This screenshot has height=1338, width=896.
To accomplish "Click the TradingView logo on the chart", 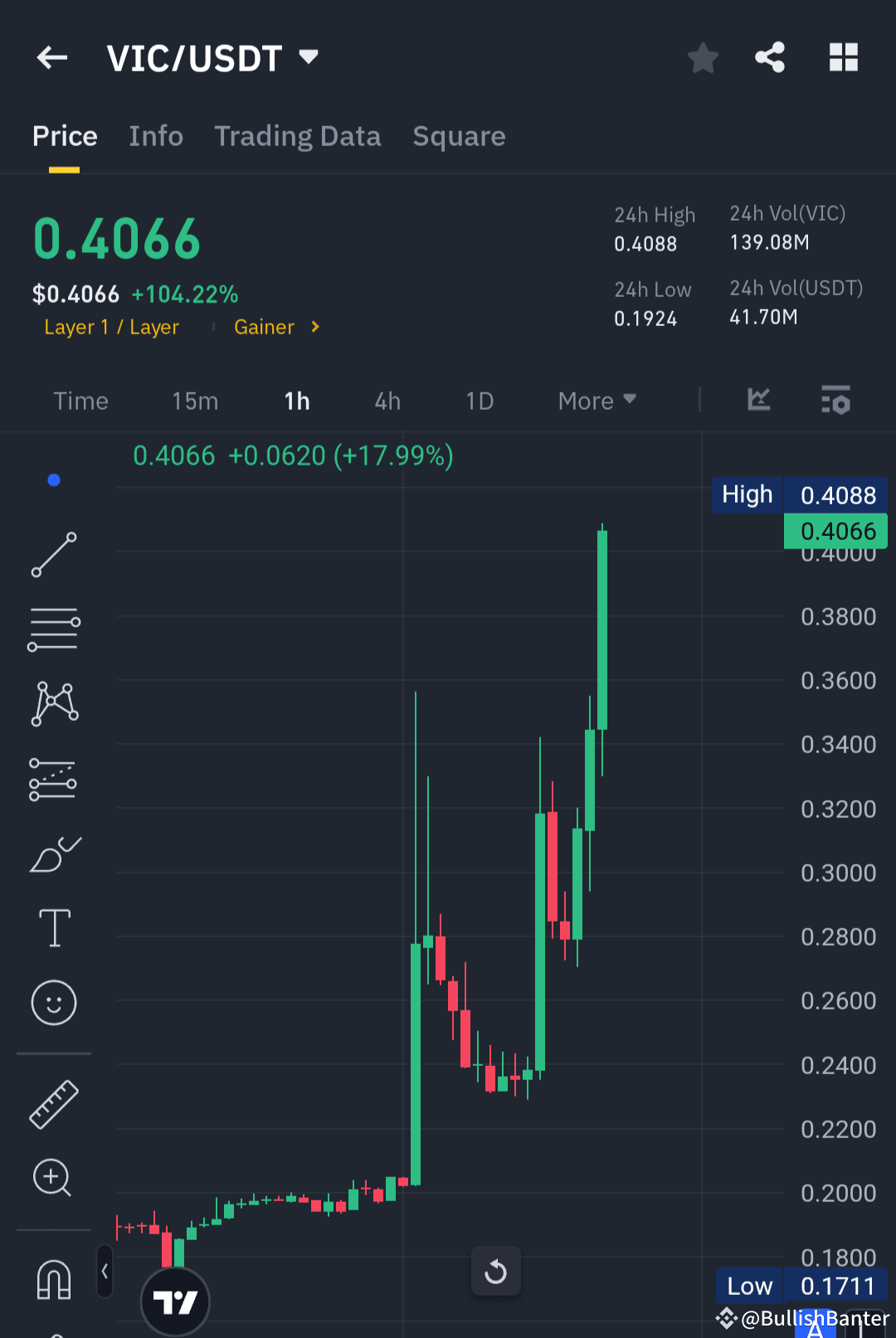I will (x=175, y=1301).
